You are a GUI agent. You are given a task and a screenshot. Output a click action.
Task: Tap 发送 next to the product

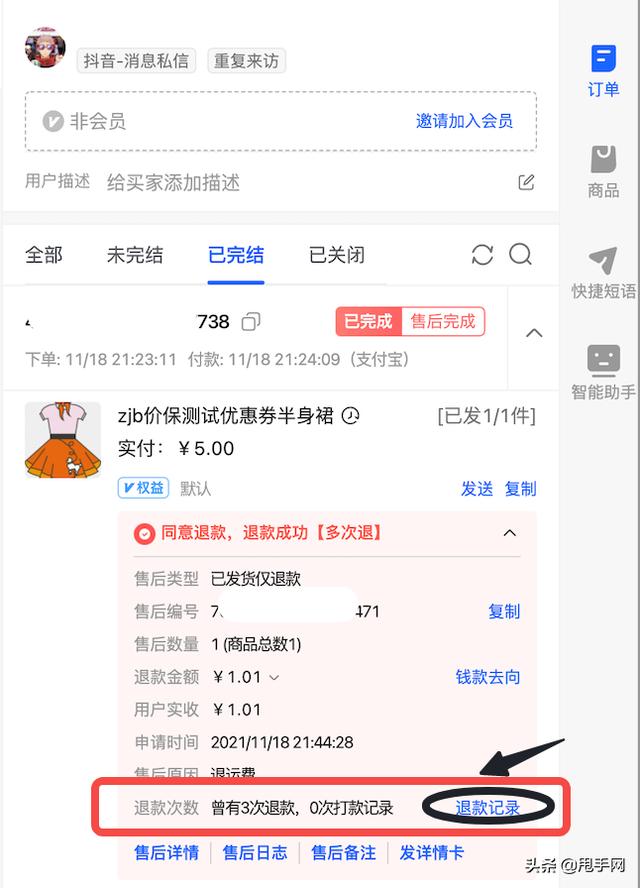pyautogui.click(x=477, y=488)
